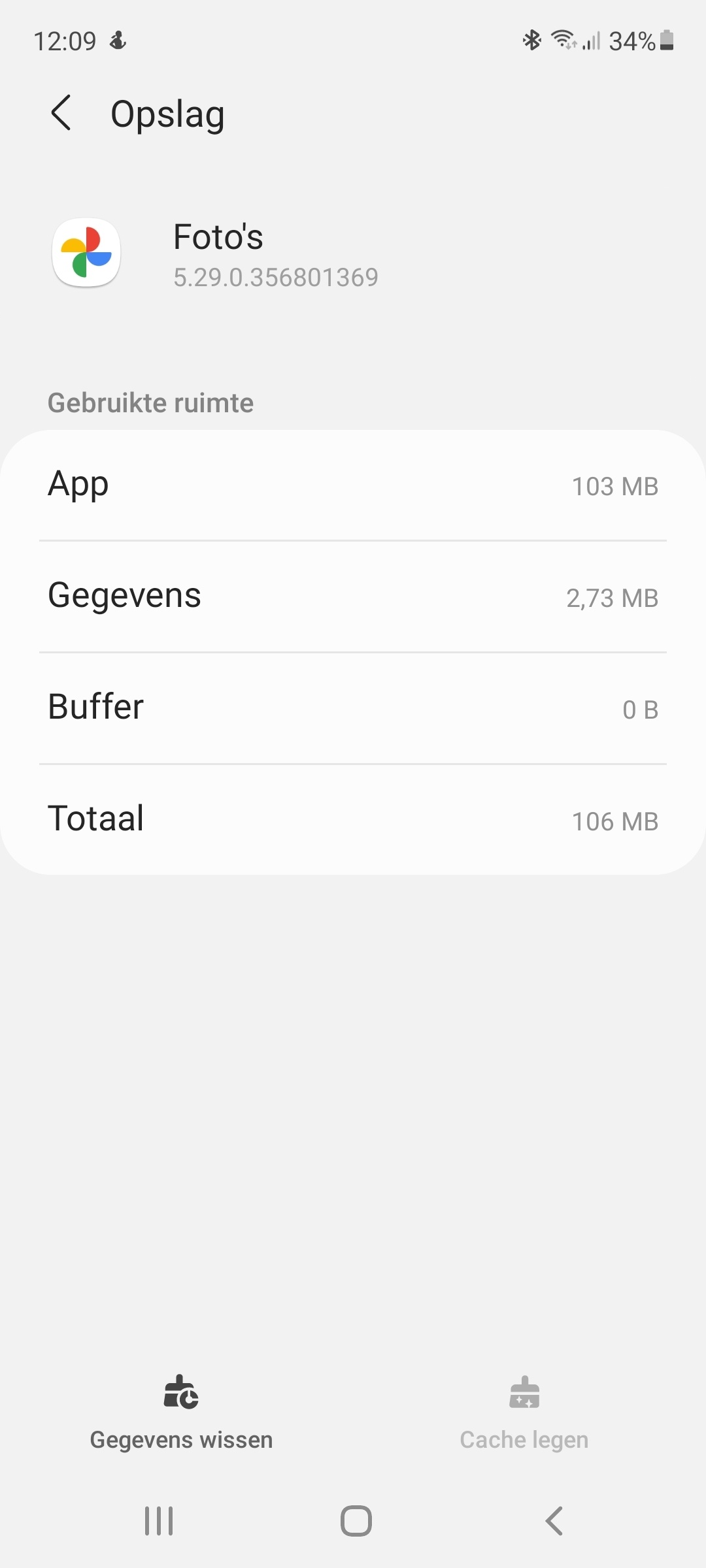Select the Gegevens storage row
This screenshot has width=706, height=1568.
(x=353, y=596)
